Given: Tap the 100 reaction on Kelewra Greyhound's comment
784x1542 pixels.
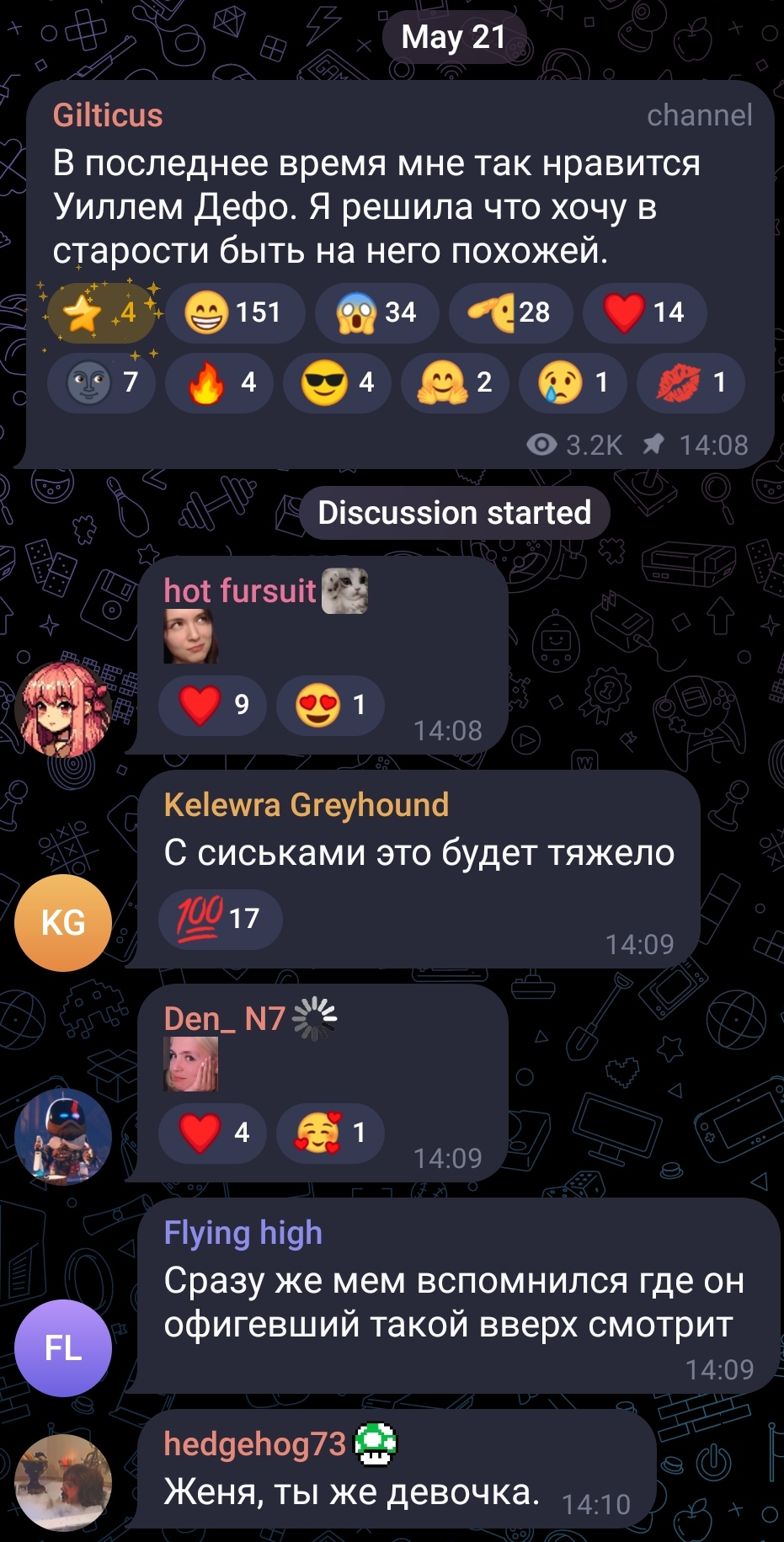Looking at the screenshot, I should tap(220, 918).
